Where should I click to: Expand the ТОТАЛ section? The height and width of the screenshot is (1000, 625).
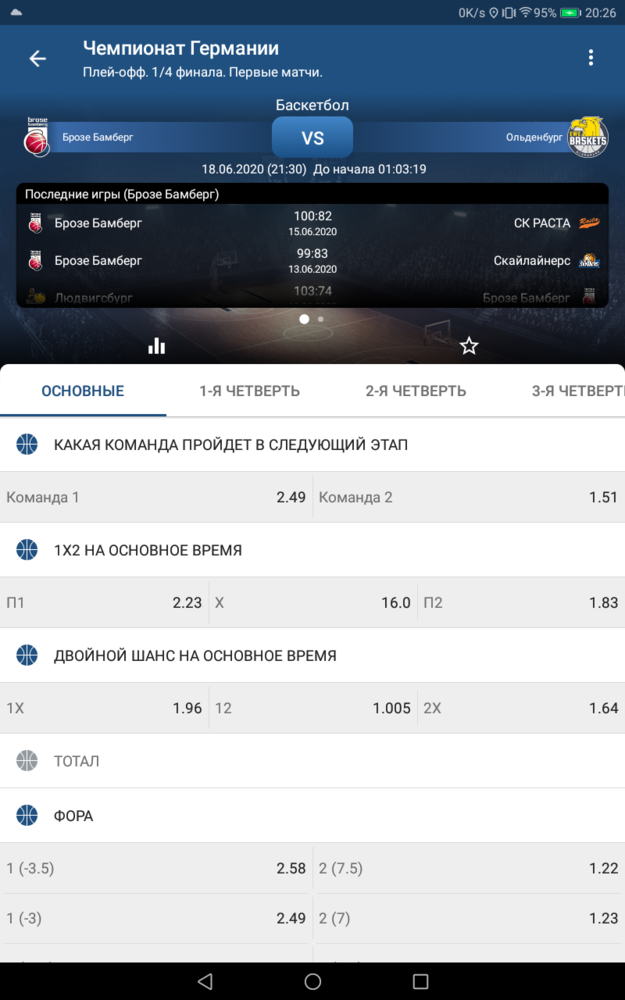click(x=312, y=761)
